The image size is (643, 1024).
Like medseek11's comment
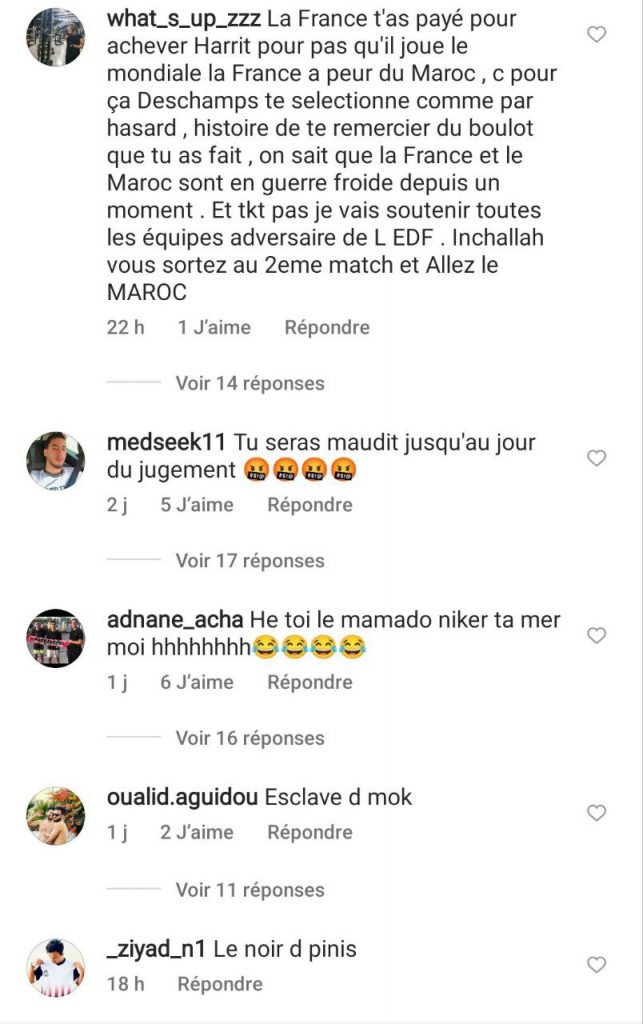pyautogui.click(x=596, y=458)
